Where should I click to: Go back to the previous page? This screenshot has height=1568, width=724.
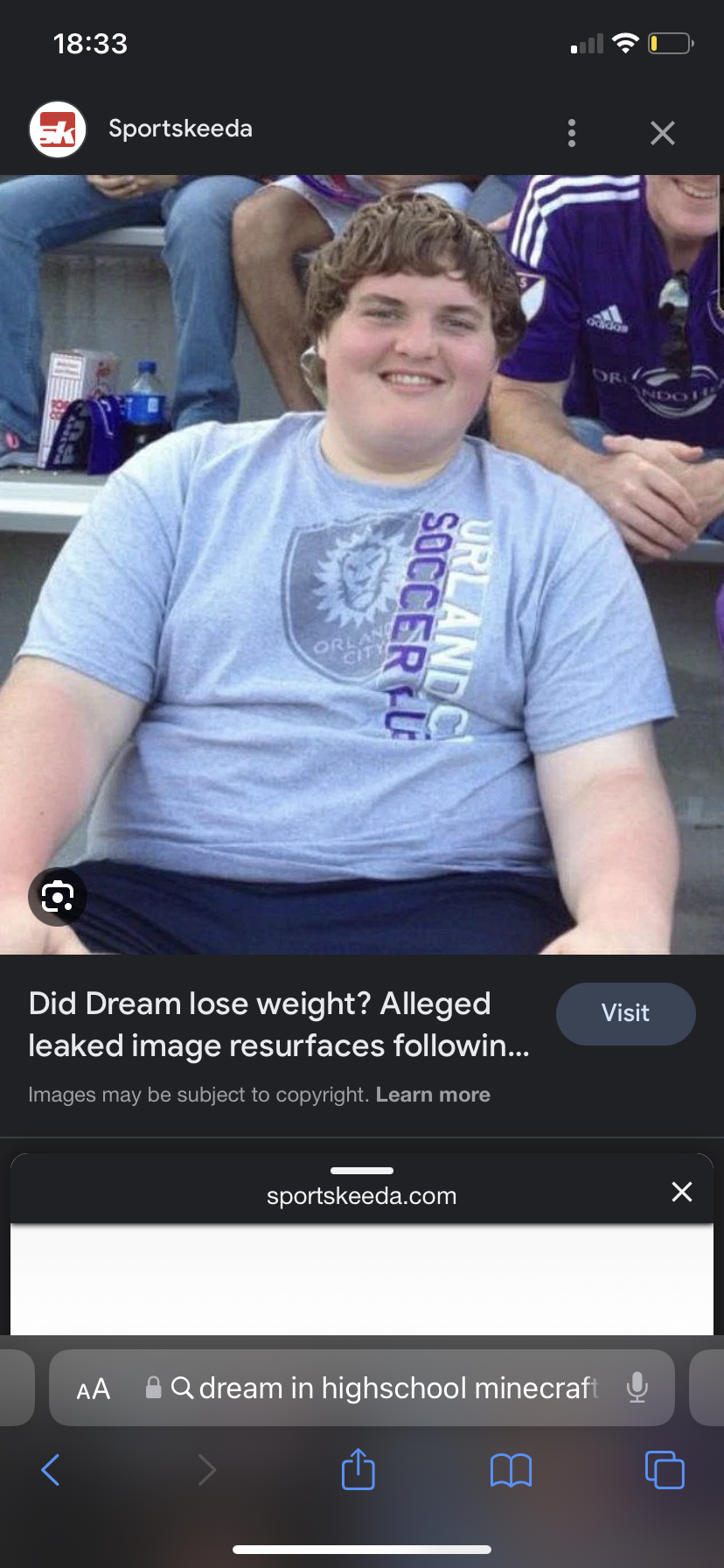pyautogui.click(x=51, y=1470)
